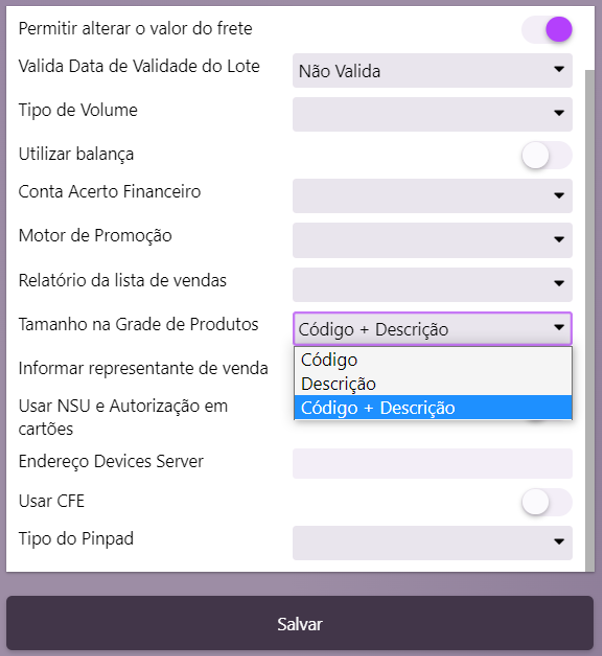Disable Permitir alterar o valor do frete
The height and width of the screenshot is (656, 602).
(547, 30)
